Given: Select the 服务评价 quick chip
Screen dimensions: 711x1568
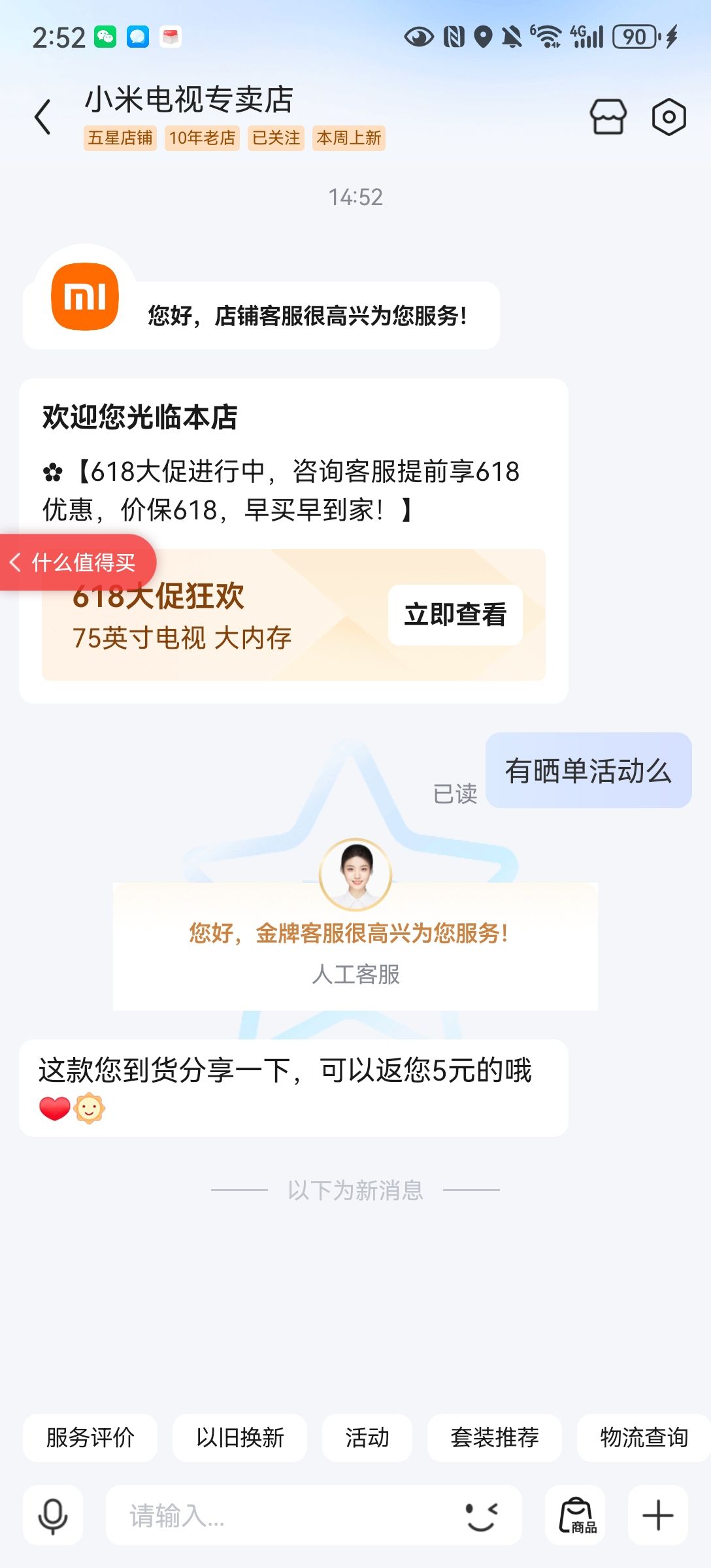Looking at the screenshot, I should click(x=90, y=1437).
